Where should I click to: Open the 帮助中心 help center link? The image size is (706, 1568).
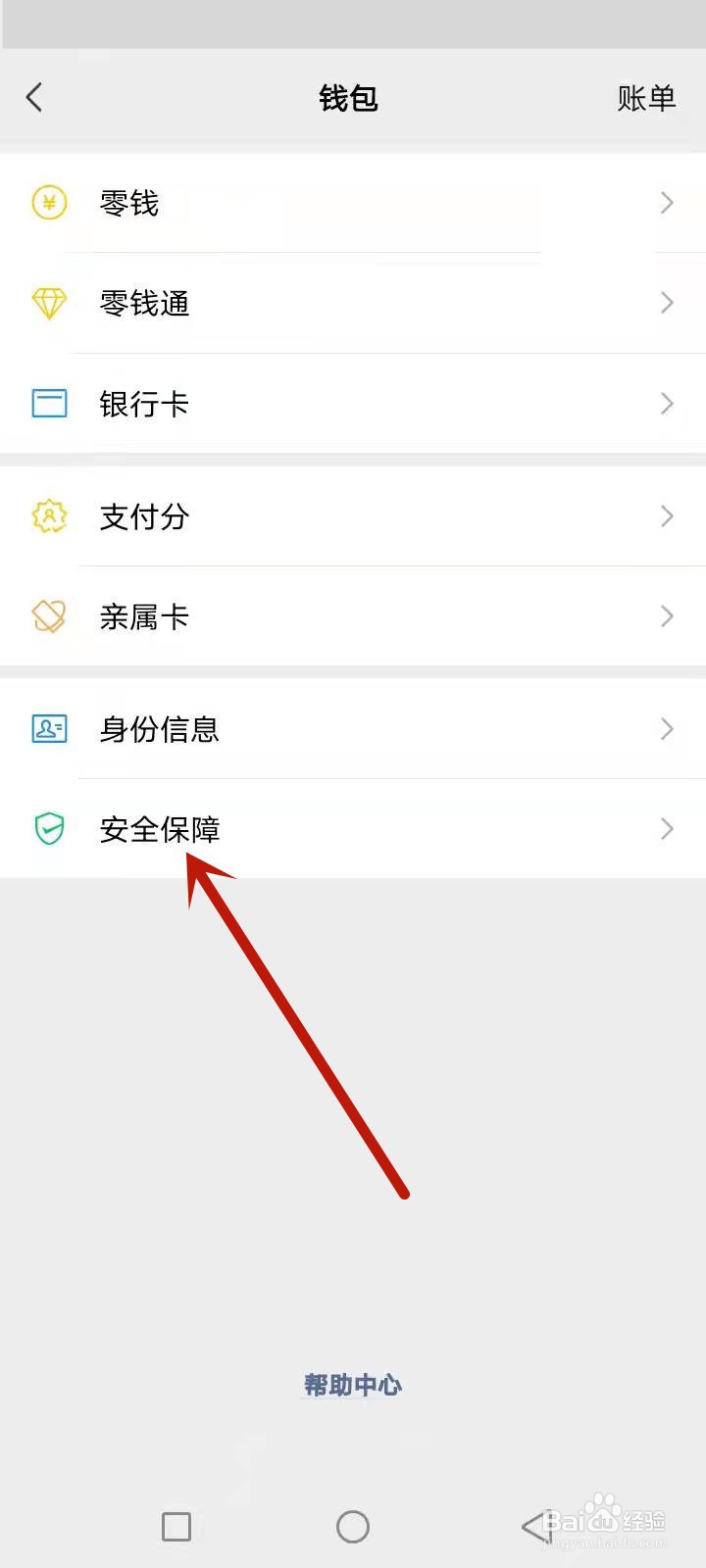coord(352,1385)
